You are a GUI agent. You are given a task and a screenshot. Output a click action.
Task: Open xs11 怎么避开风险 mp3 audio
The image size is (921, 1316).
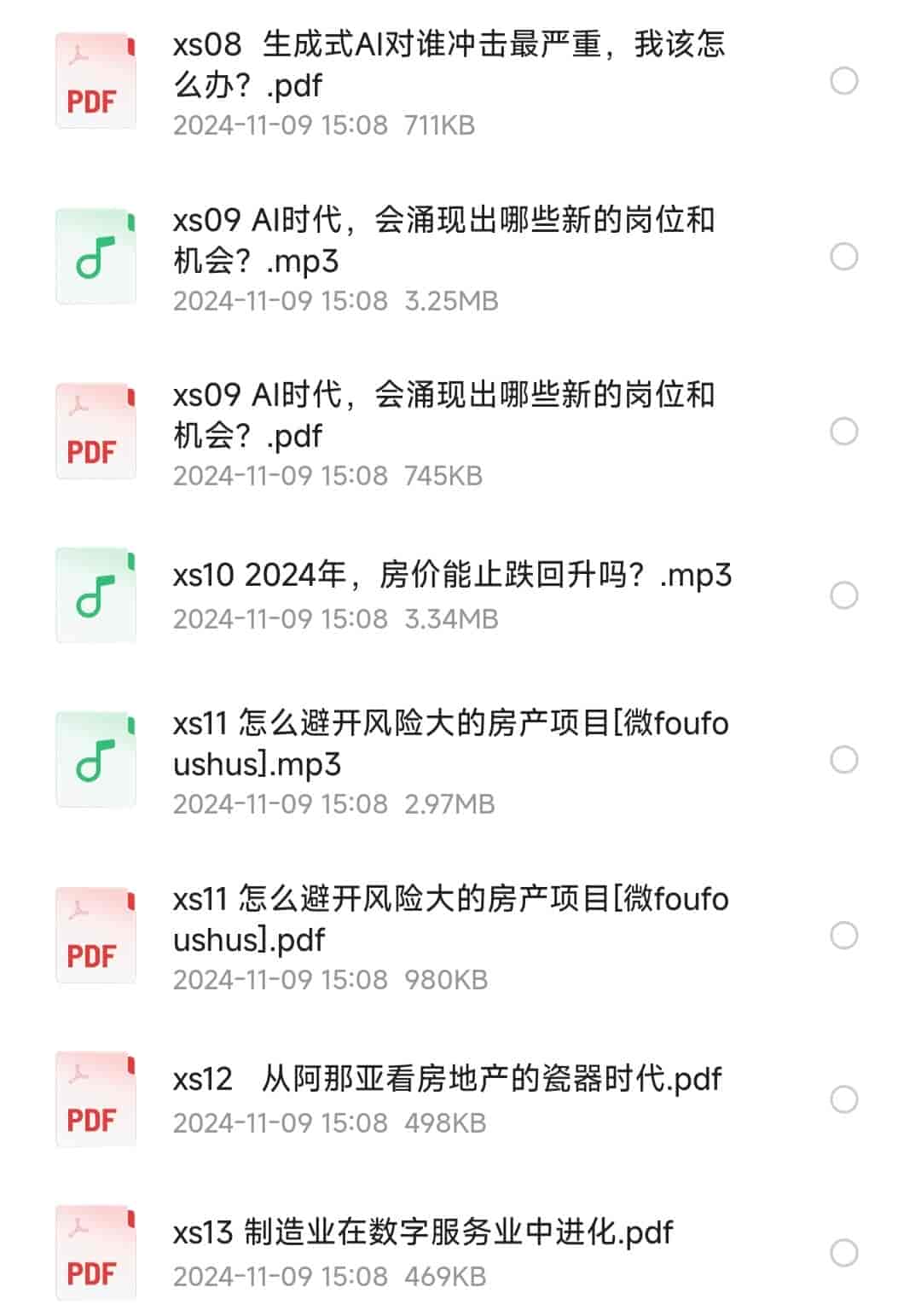[450, 743]
